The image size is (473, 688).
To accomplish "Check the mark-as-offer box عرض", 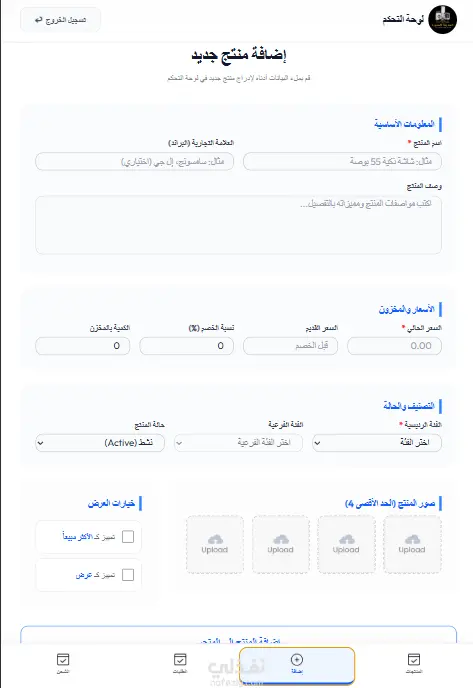I will point(128,575).
